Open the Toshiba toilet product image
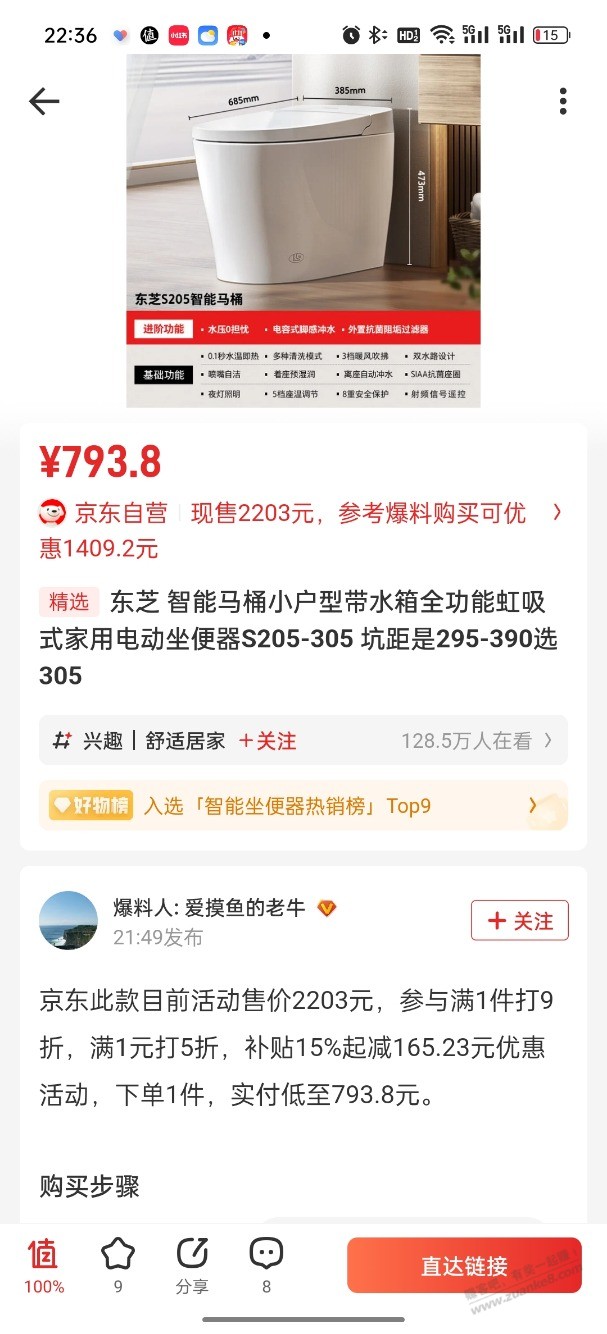This screenshot has width=607, height=1334. (303, 230)
